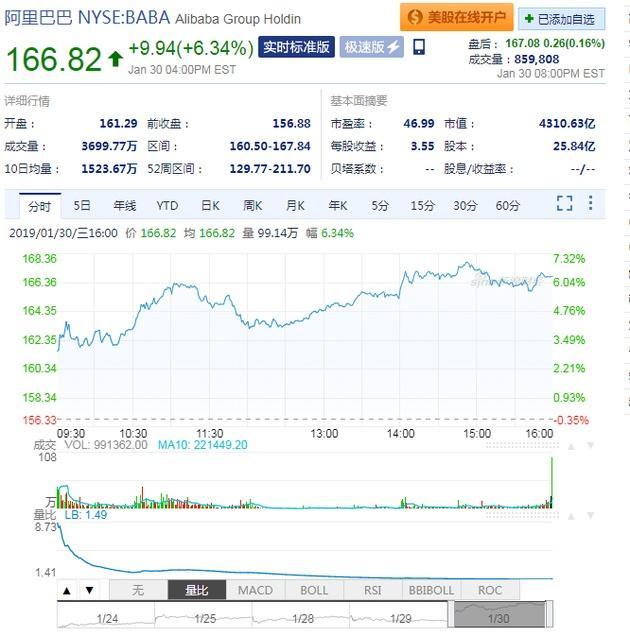Switch to 极速版 quote mode
Viewport: 630px width, 636px height.
(x=371, y=47)
